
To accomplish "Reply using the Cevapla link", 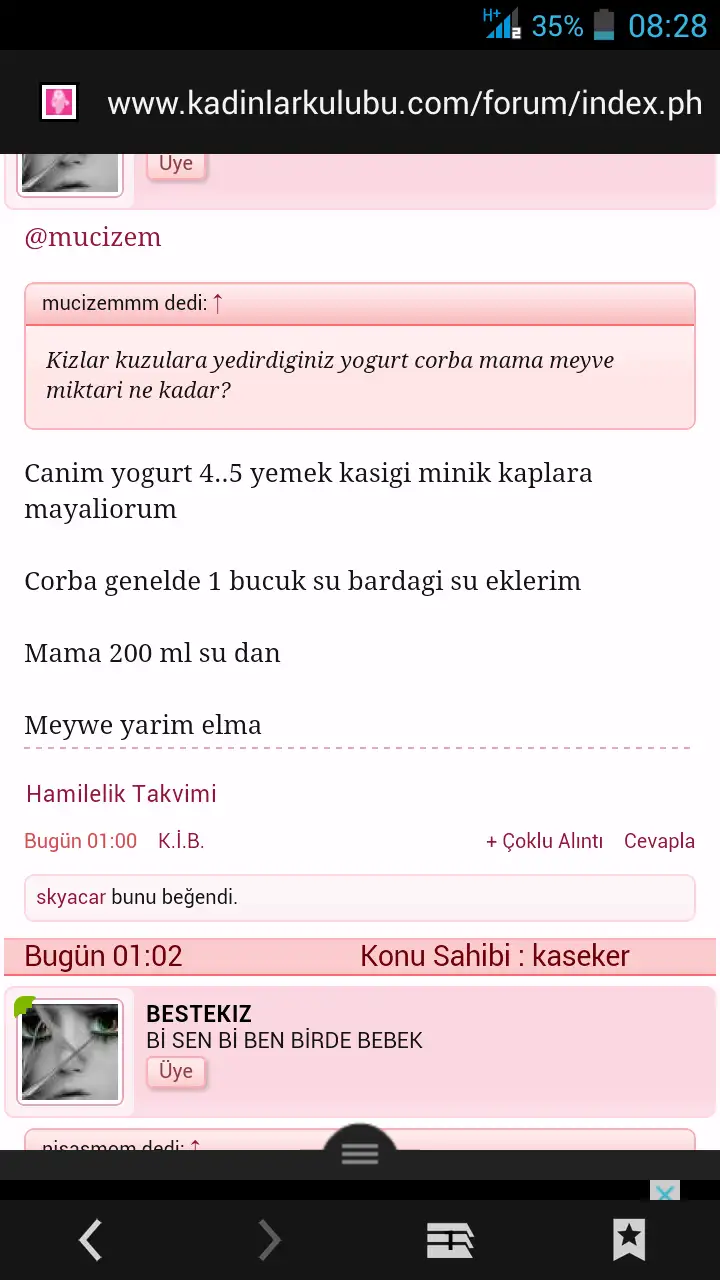I will pos(659,841).
